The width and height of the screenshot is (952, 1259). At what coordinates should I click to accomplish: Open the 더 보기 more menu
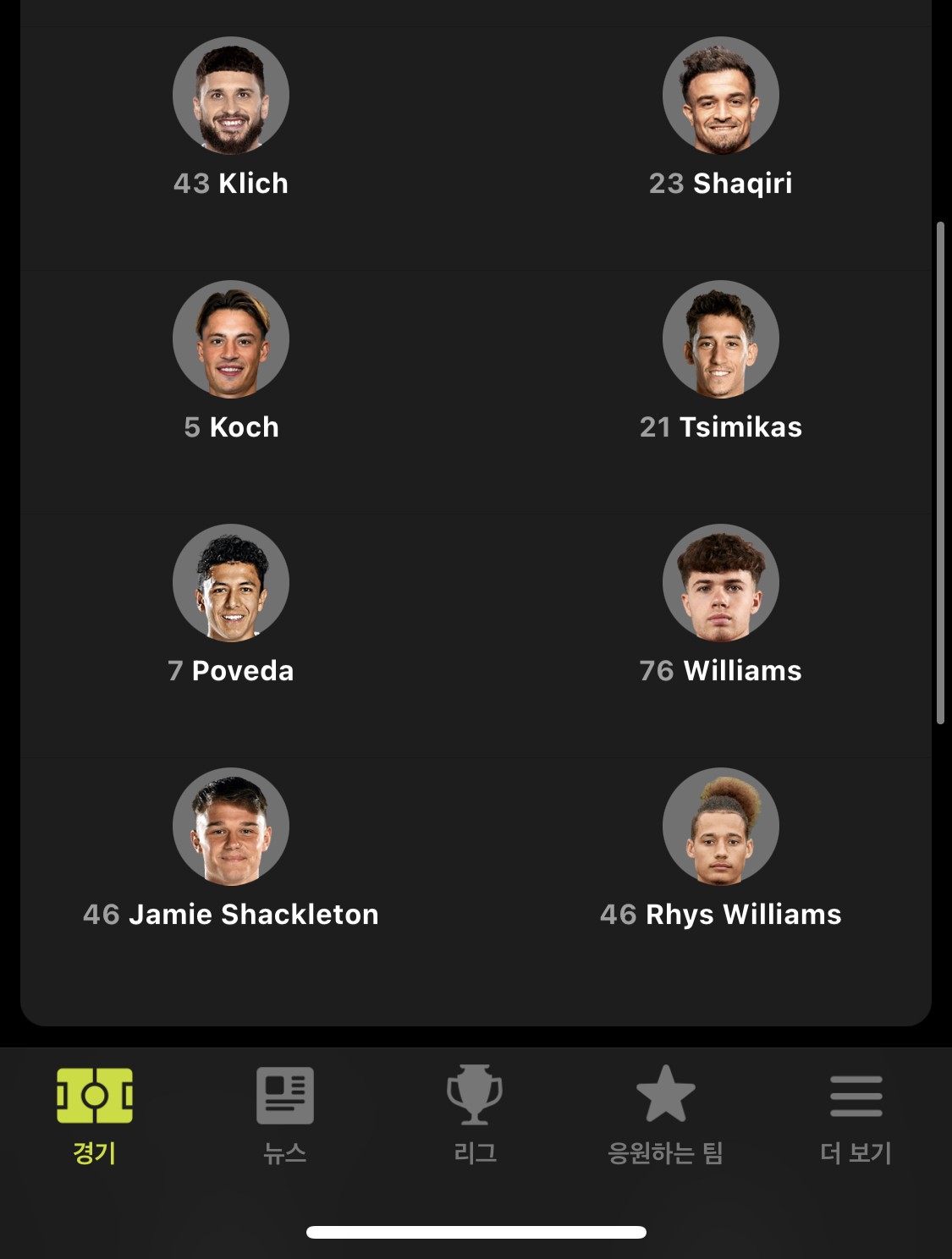pyautogui.click(x=856, y=1114)
